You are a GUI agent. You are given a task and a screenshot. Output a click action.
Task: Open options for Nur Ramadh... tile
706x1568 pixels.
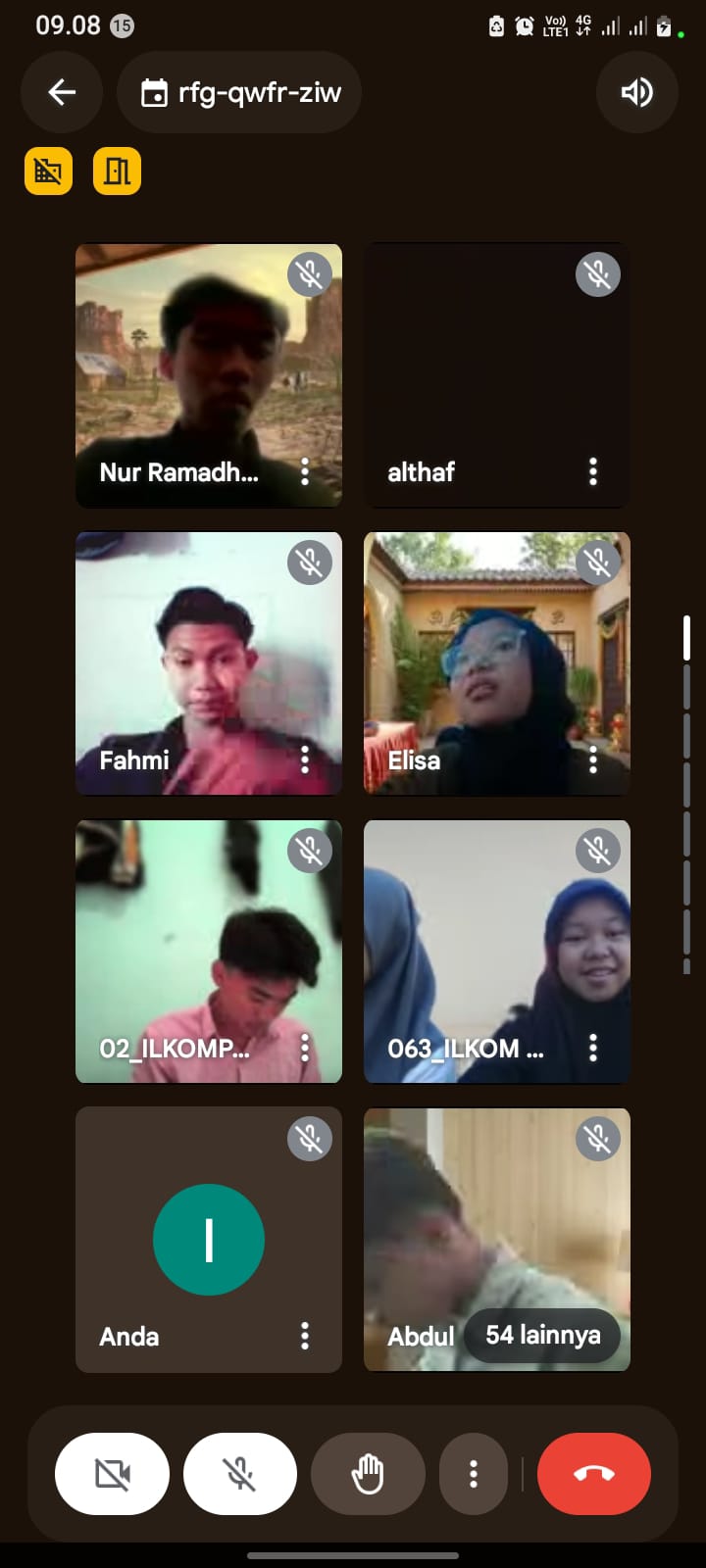click(x=305, y=471)
